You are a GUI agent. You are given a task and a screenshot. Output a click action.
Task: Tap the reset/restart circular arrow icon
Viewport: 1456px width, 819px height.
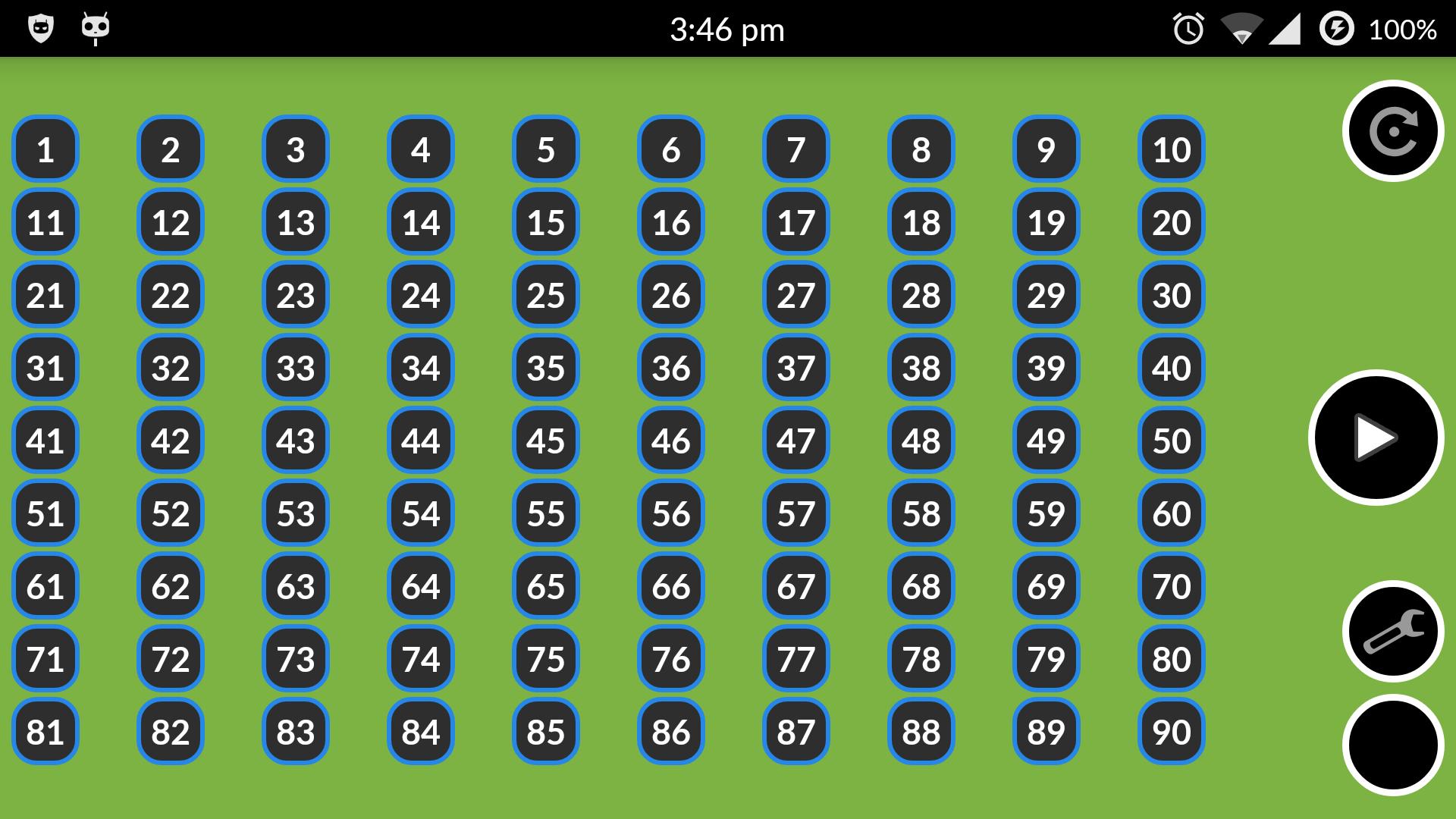[x=1393, y=131]
